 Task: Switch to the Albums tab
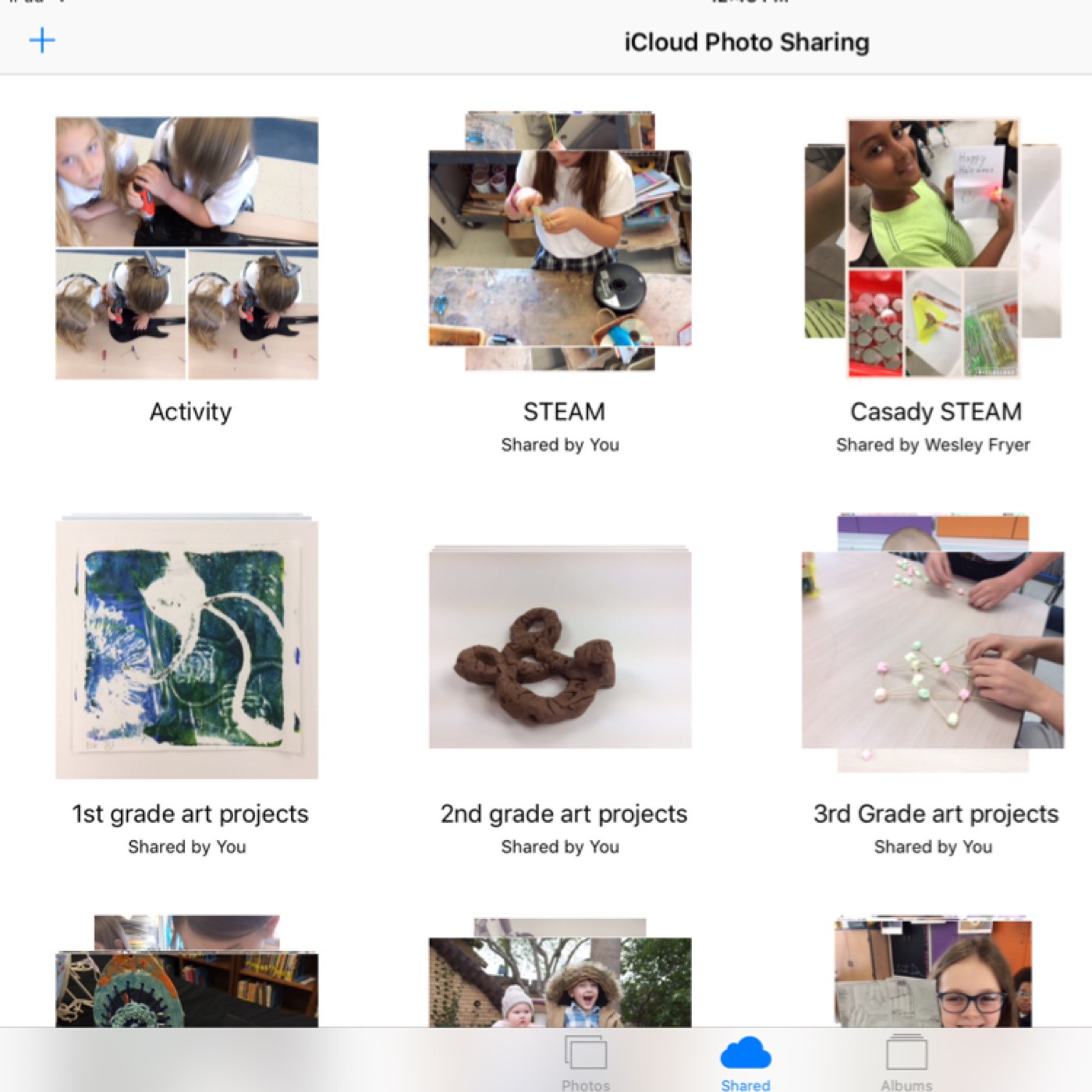coord(906,1062)
